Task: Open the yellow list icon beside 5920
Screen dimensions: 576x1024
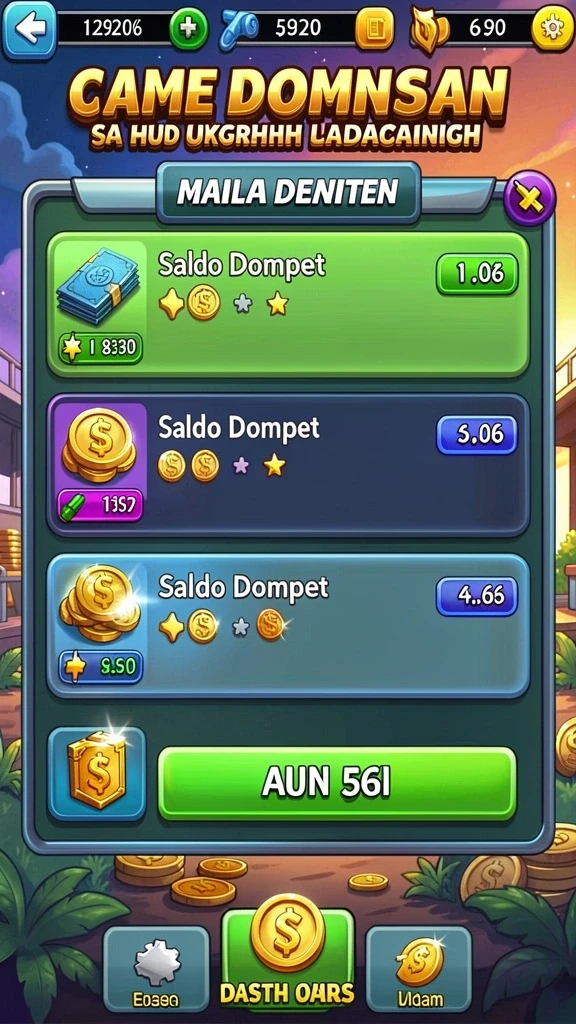Action: tap(375, 29)
